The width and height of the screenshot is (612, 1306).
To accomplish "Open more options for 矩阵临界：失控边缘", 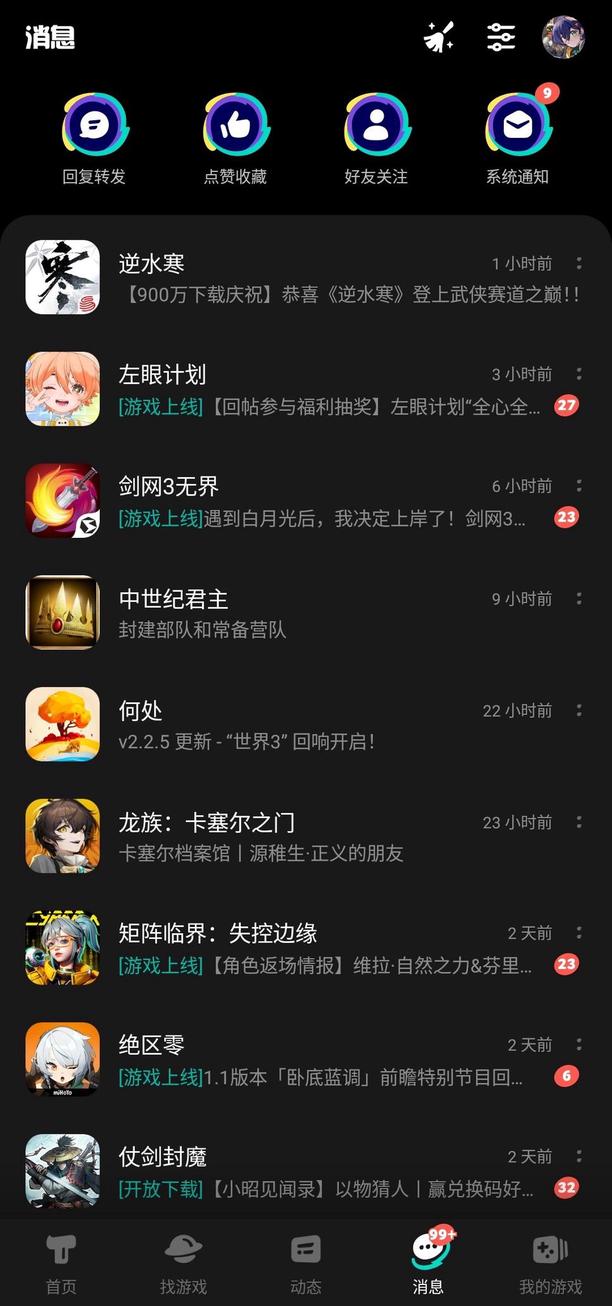I will [579, 933].
